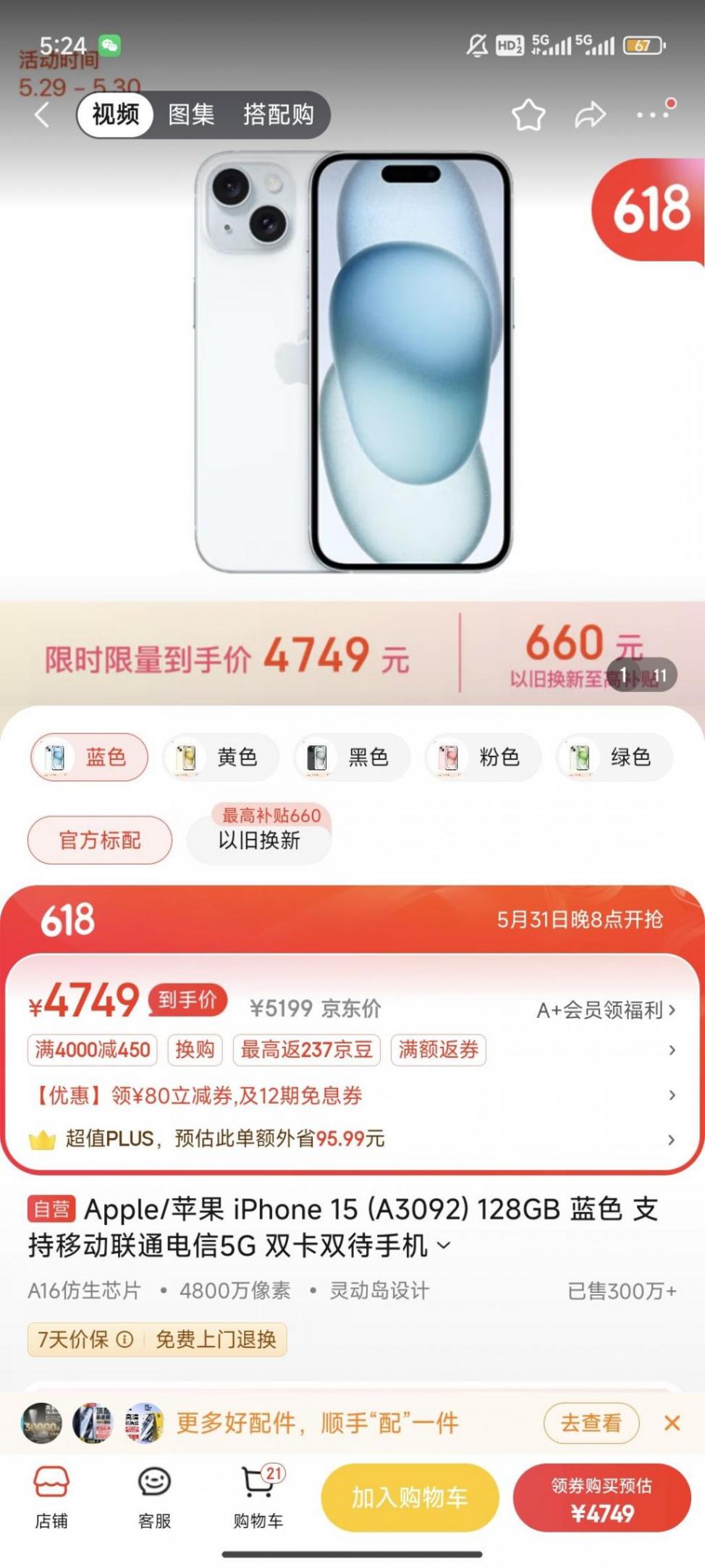The image size is (705, 1568).
Task: Favorite this product with the star icon
Action: pyautogui.click(x=528, y=115)
